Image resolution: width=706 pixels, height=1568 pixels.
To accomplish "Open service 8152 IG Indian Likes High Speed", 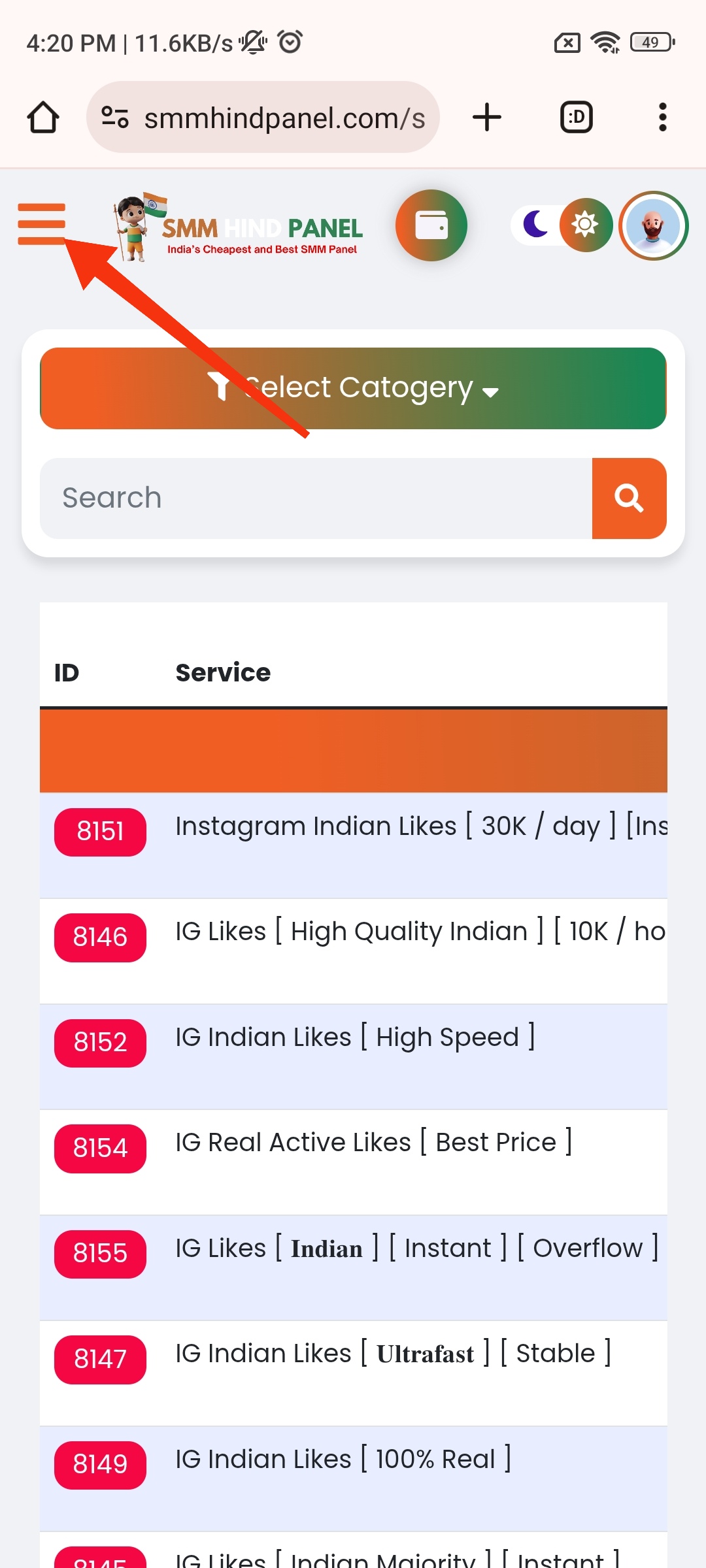I will point(353,1056).
